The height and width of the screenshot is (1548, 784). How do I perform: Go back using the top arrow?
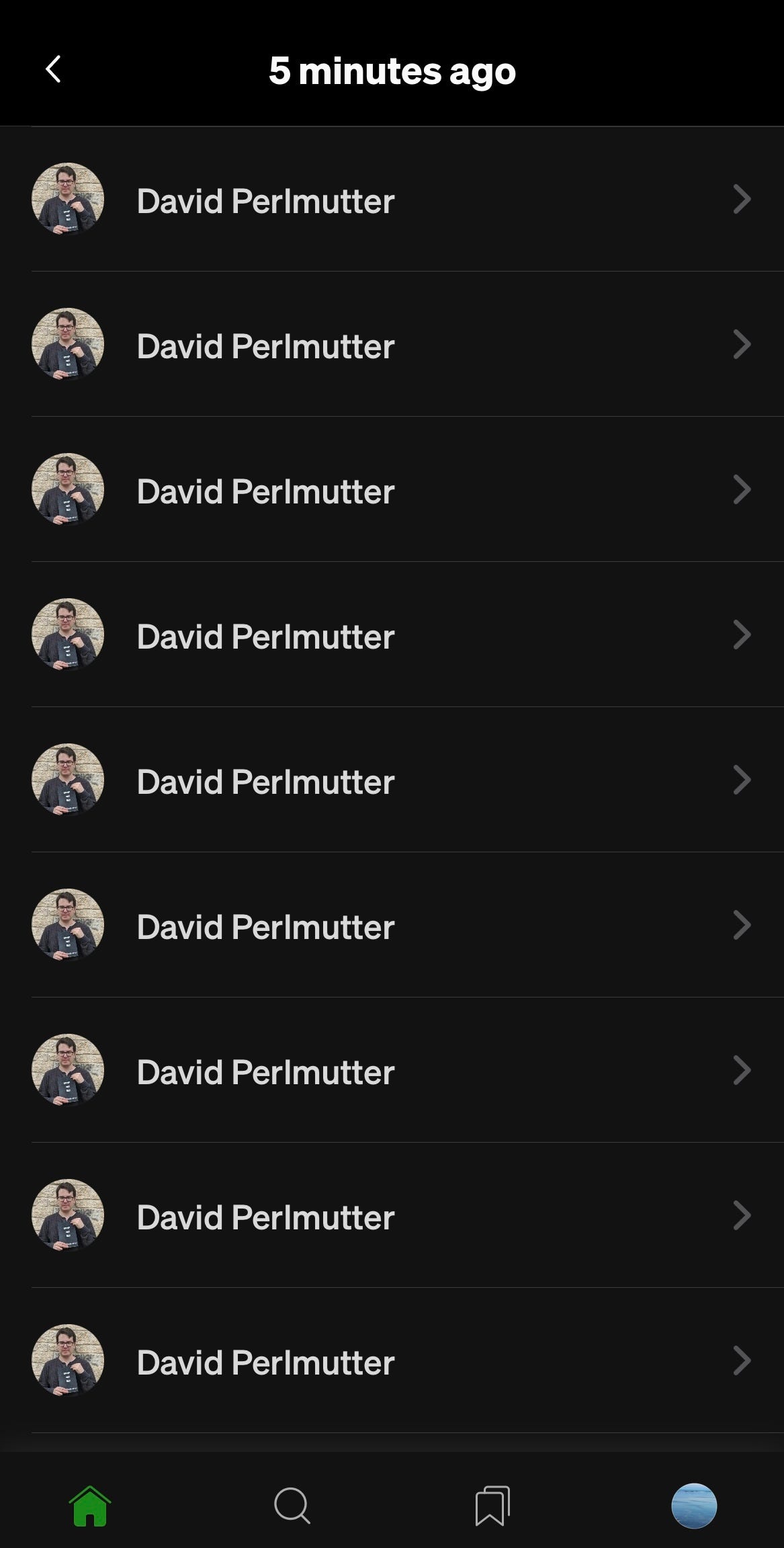click(x=53, y=69)
